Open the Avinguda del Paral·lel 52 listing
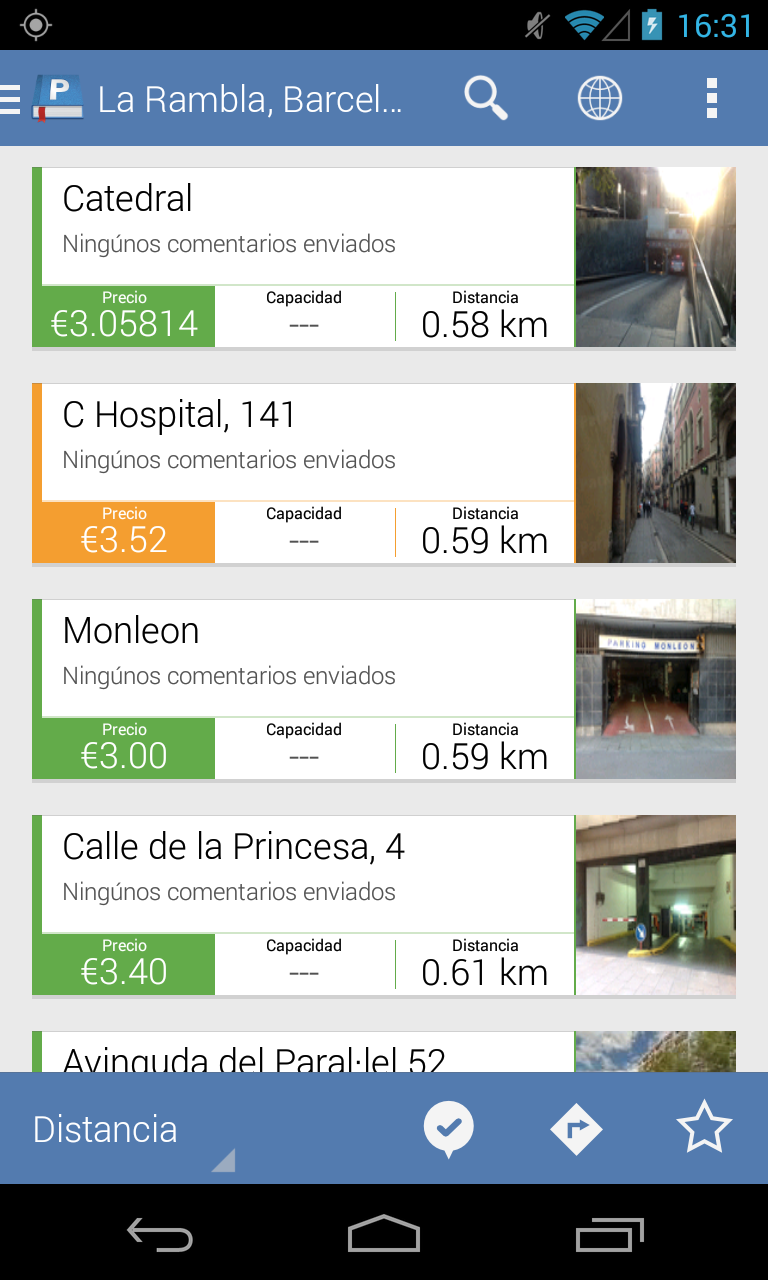This screenshot has height=1280, width=768. (305, 1054)
